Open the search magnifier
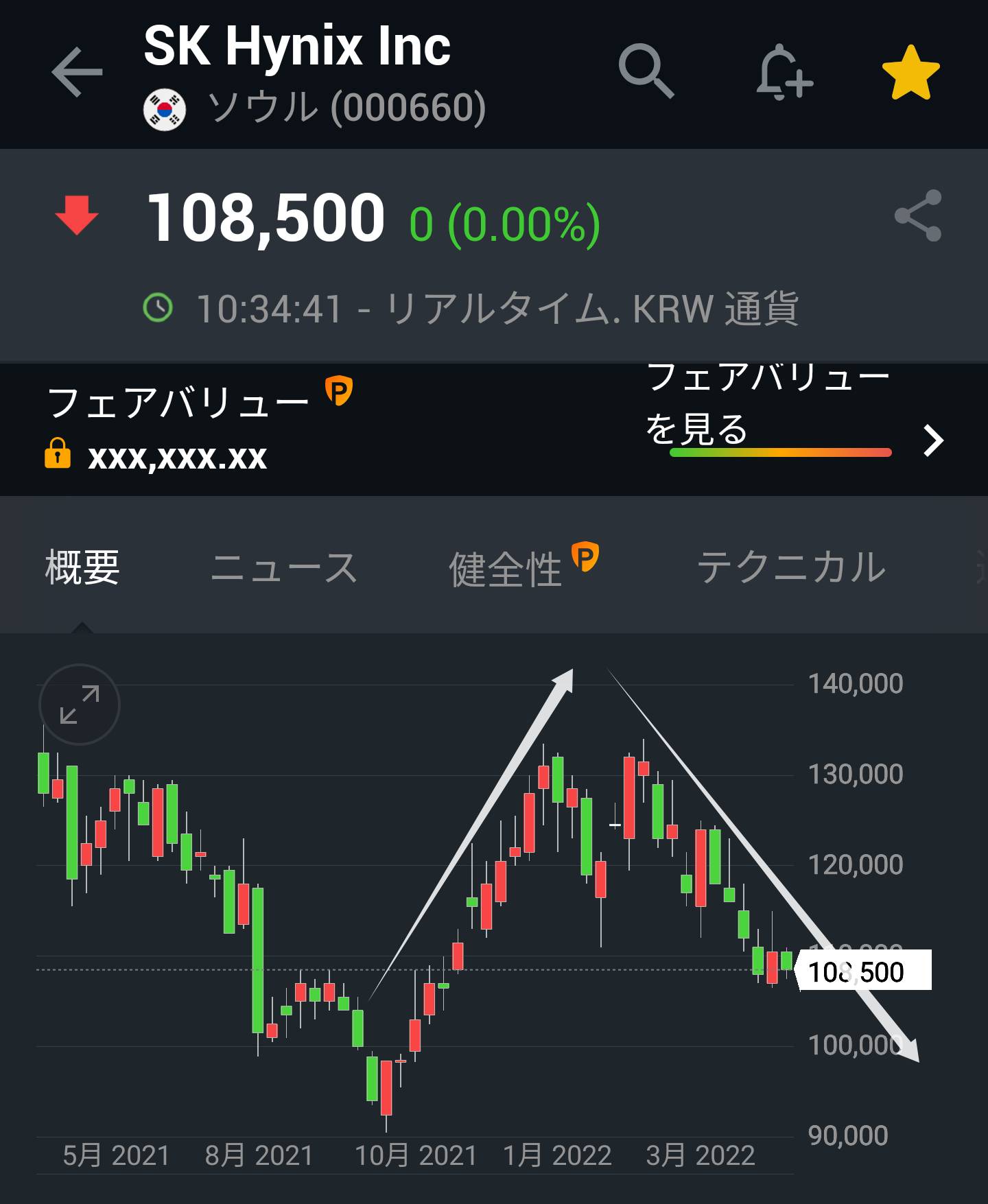This screenshot has width=988, height=1204. pyautogui.click(x=646, y=71)
